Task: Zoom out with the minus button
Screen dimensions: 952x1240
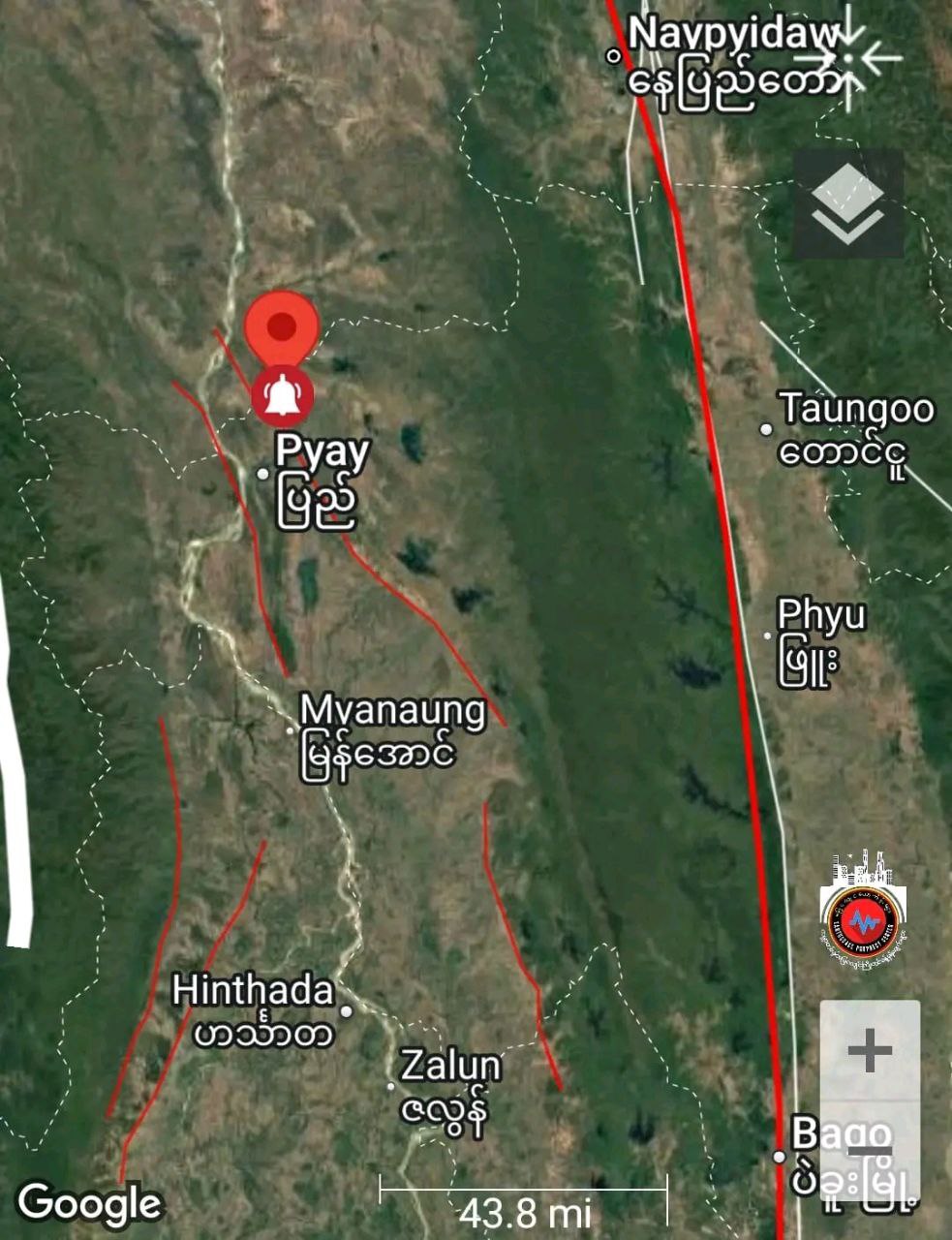Action: [x=870, y=1149]
